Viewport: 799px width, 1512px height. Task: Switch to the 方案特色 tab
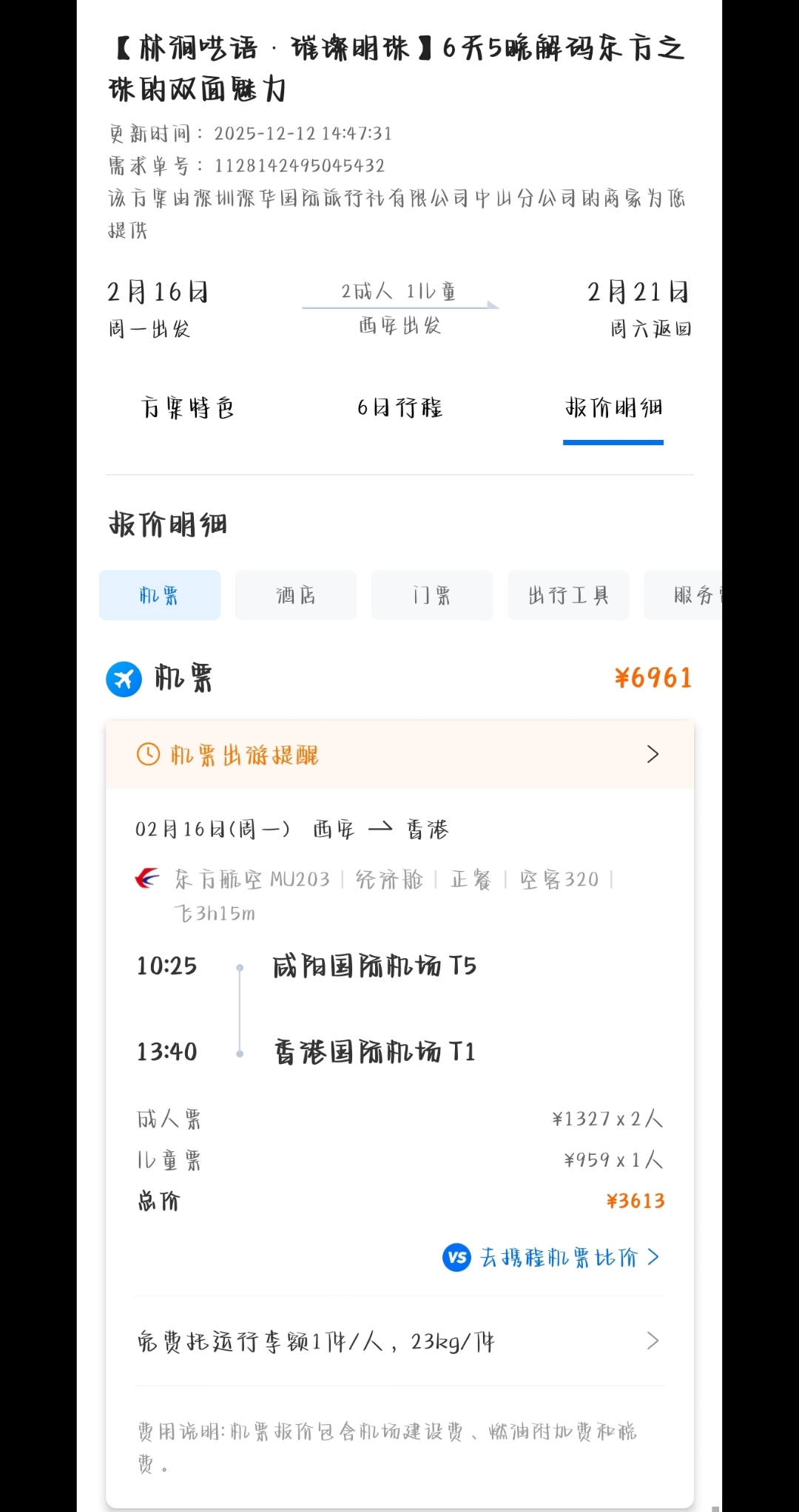pyautogui.click(x=187, y=408)
